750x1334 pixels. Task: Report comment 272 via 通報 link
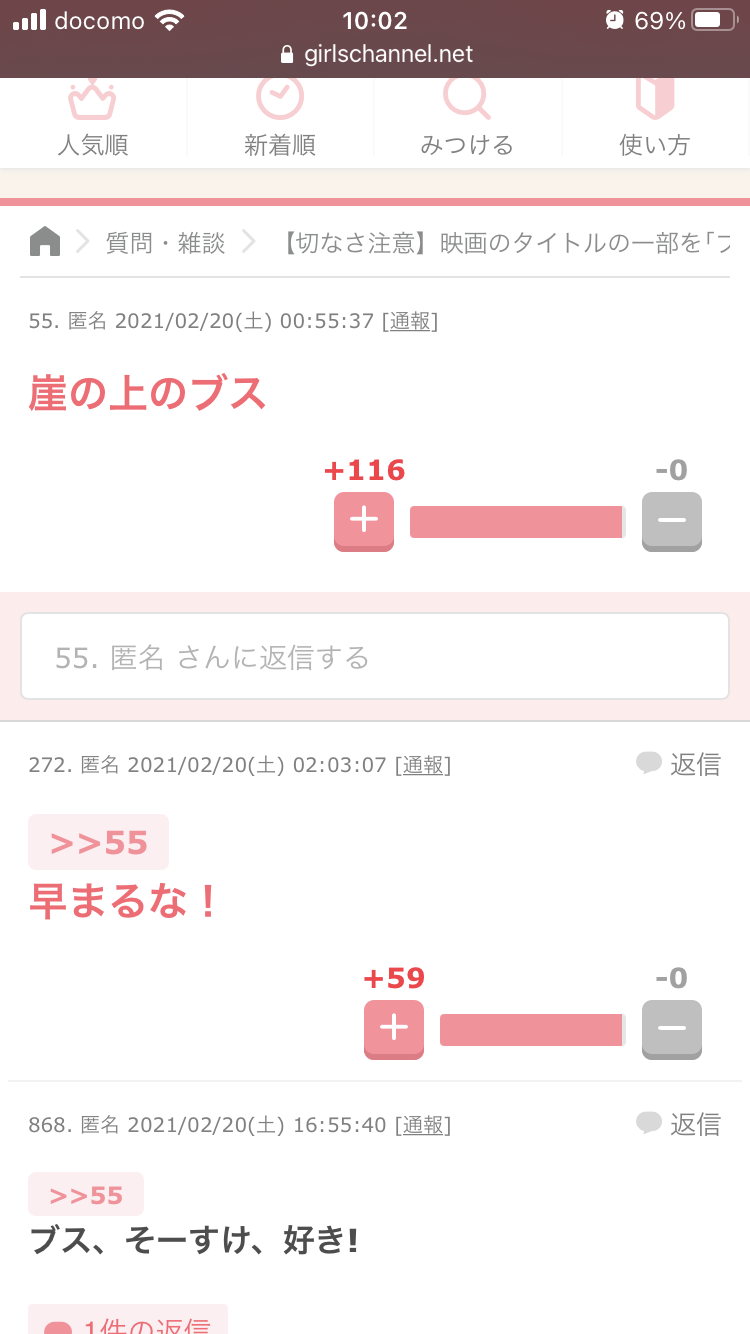click(x=423, y=765)
